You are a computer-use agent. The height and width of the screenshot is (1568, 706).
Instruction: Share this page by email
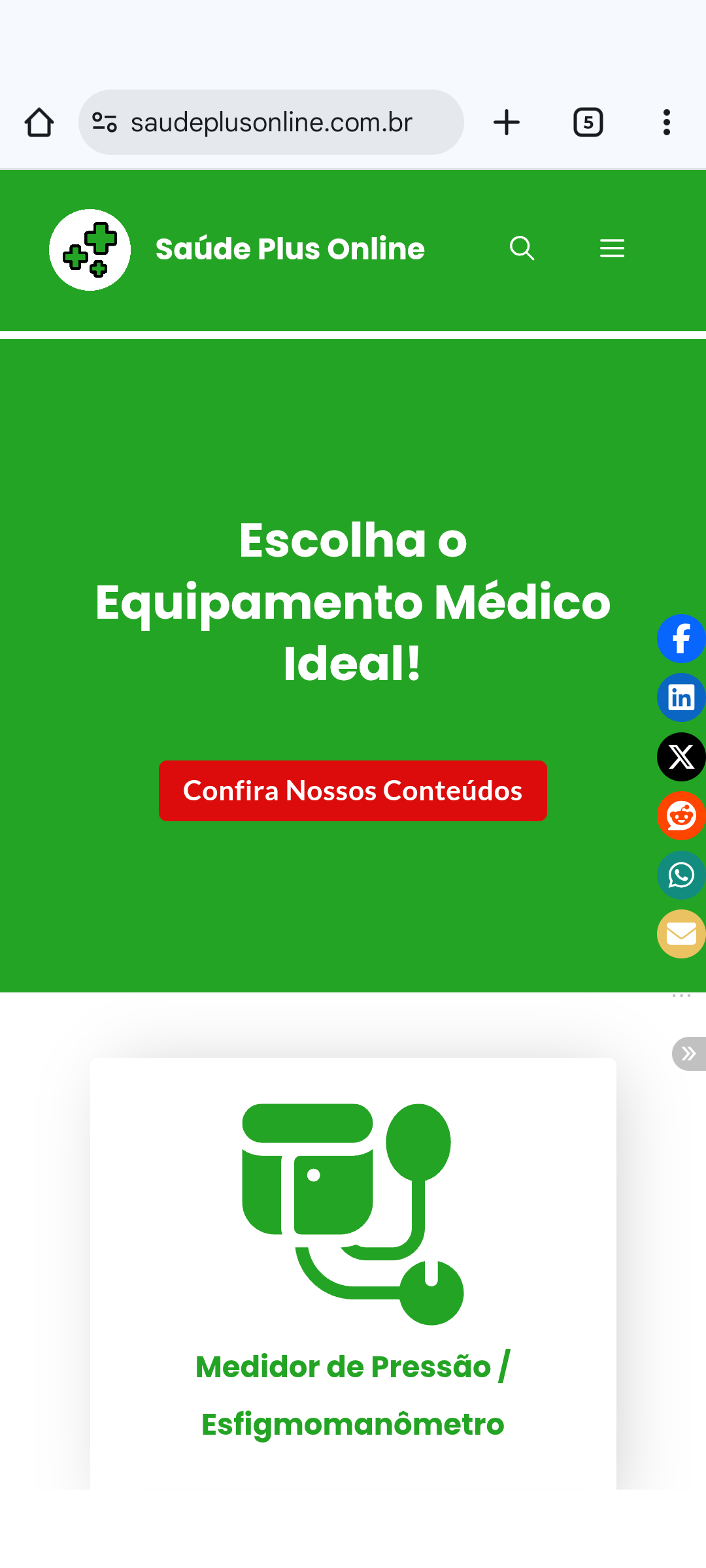681,934
